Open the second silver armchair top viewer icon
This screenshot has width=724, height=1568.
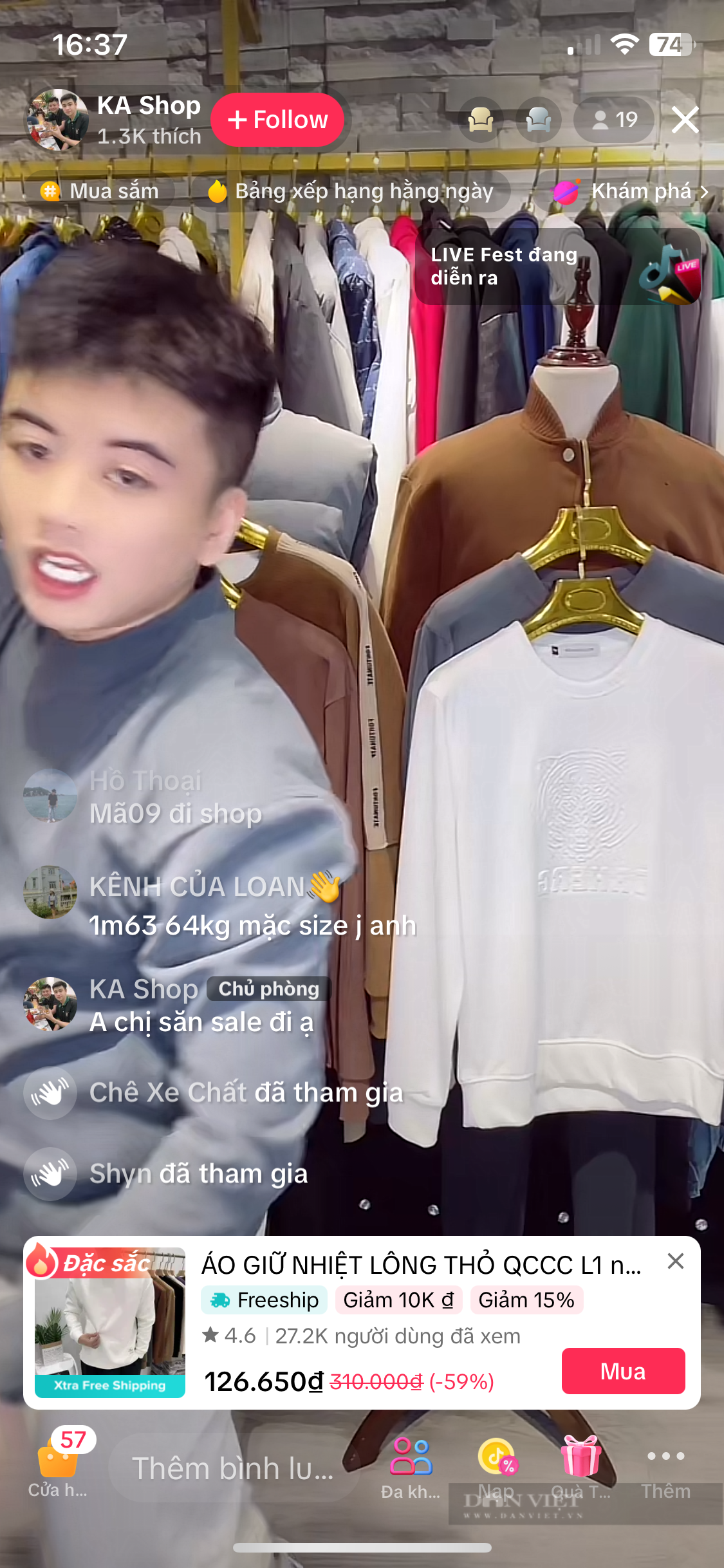coord(539,120)
